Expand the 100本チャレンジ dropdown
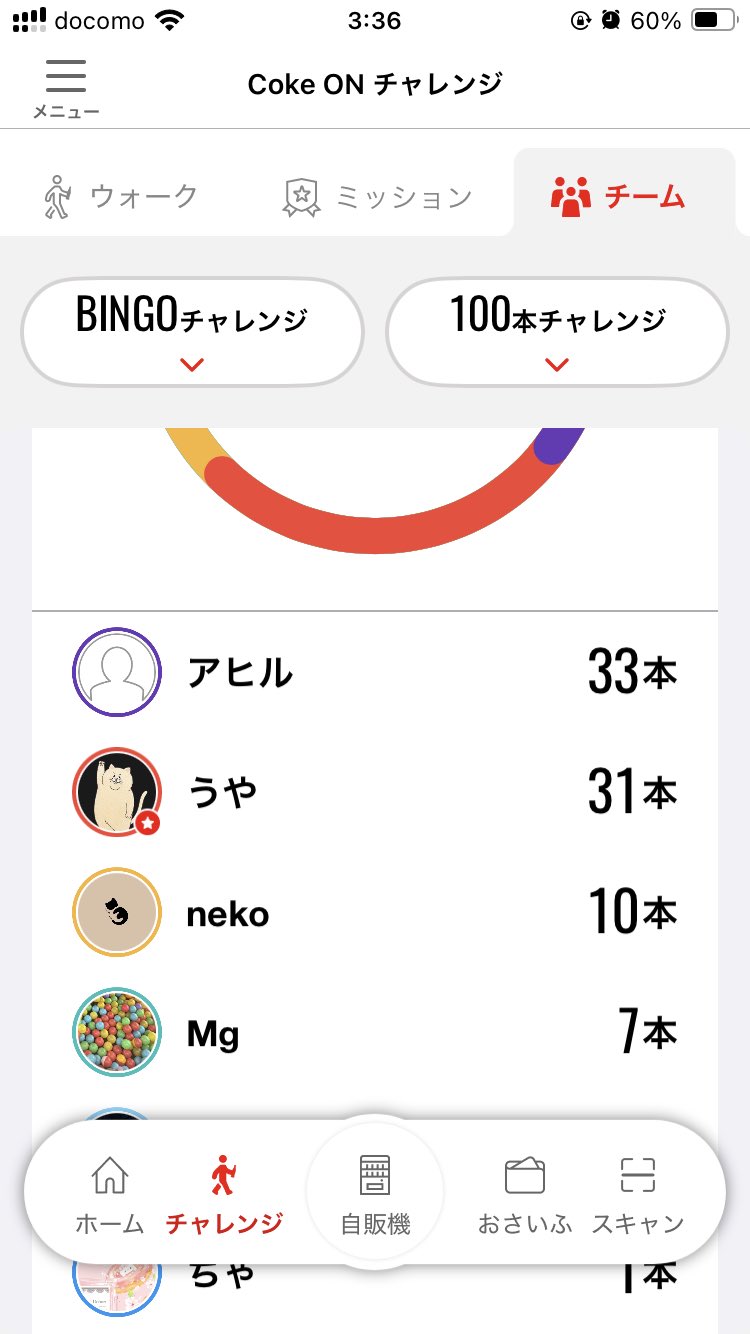 click(x=557, y=331)
